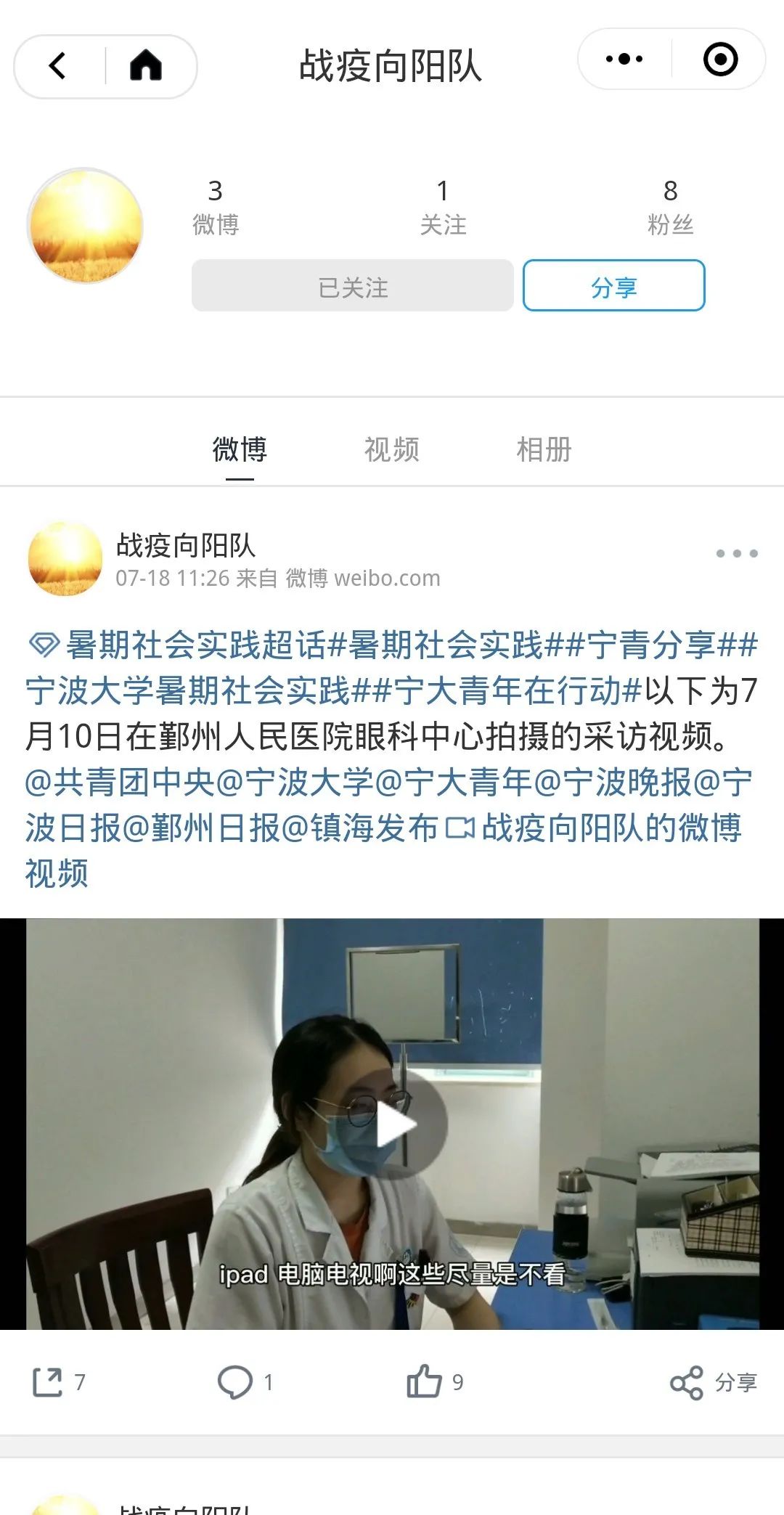The image size is (784, 1515).
Task: Open the comments on the post
Action: pos(245,1382)
